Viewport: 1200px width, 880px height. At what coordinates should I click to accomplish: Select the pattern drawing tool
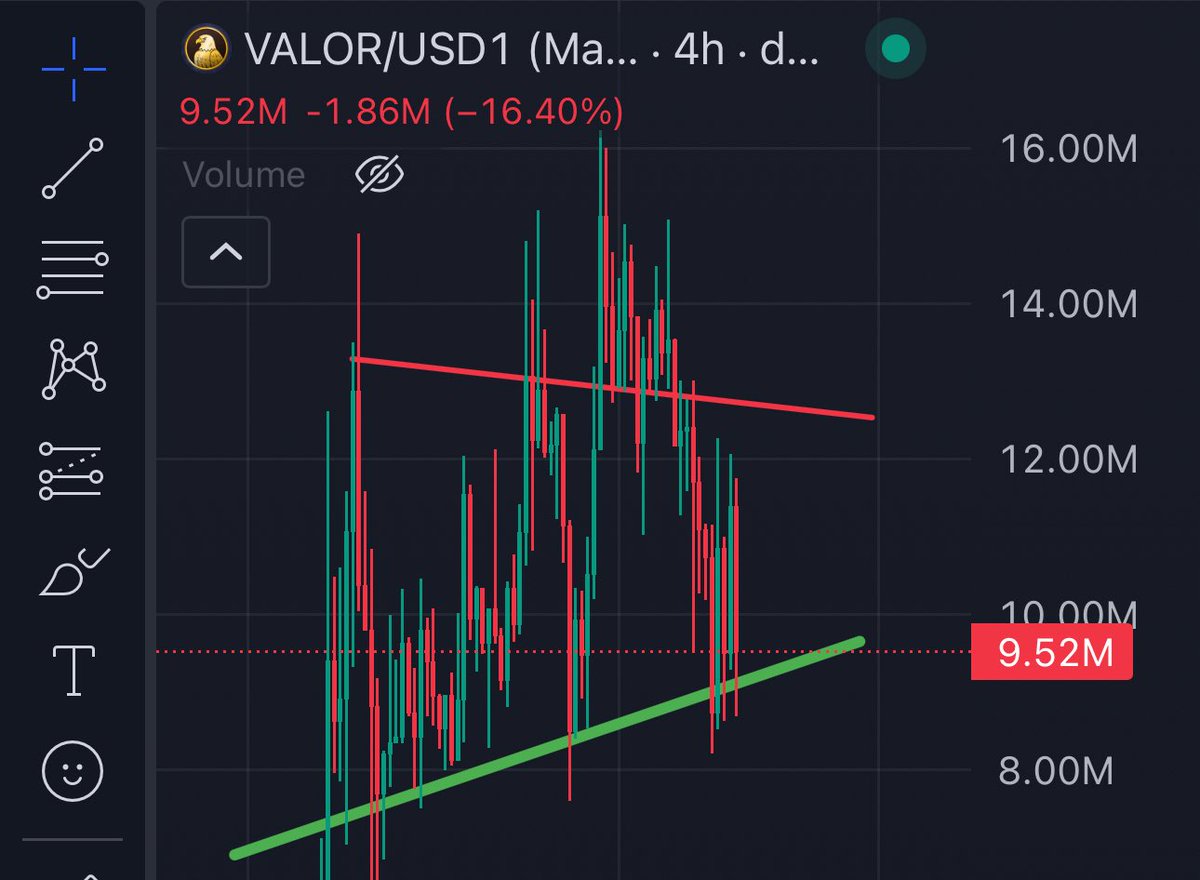coord(73,368)
